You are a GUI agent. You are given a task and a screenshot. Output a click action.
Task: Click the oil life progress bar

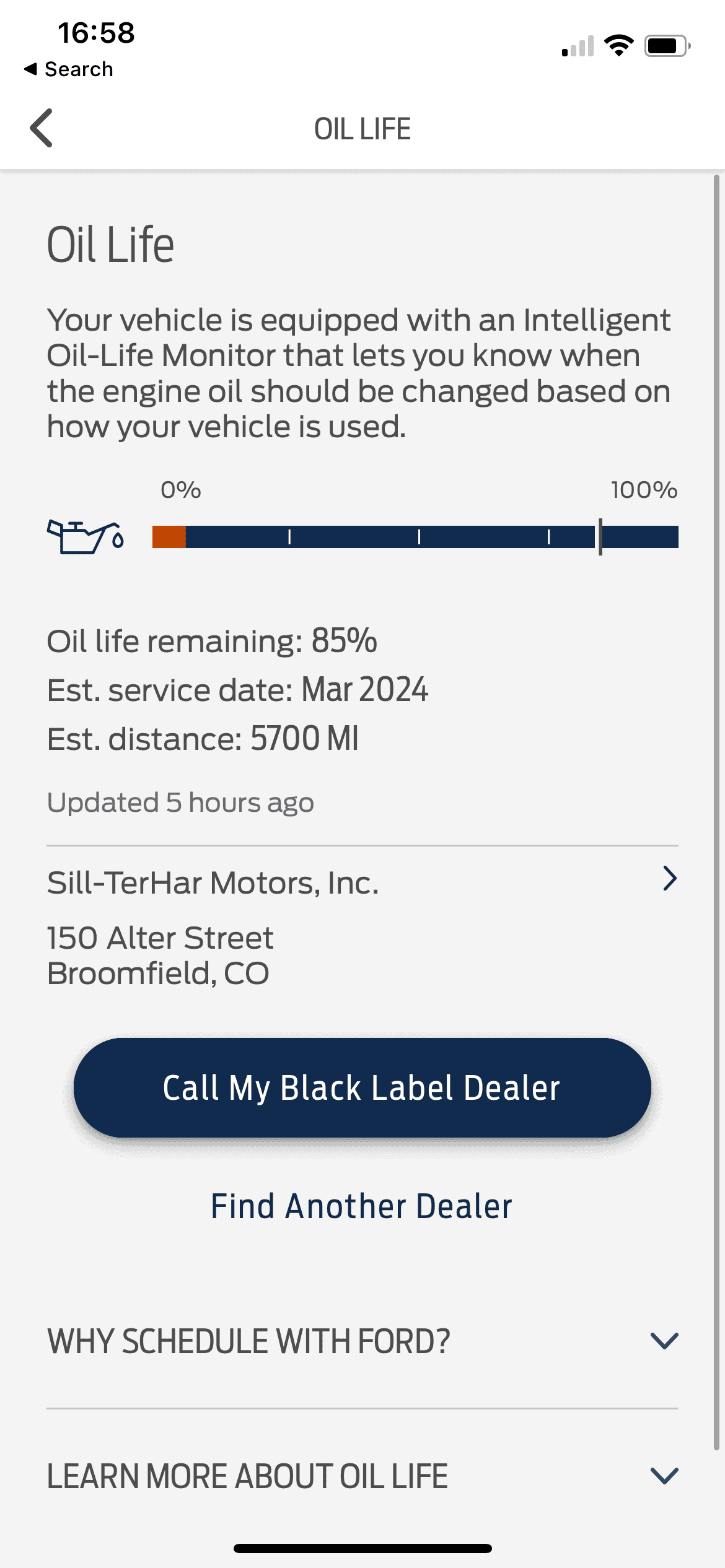pyautogui.click(x=415, y=536)
